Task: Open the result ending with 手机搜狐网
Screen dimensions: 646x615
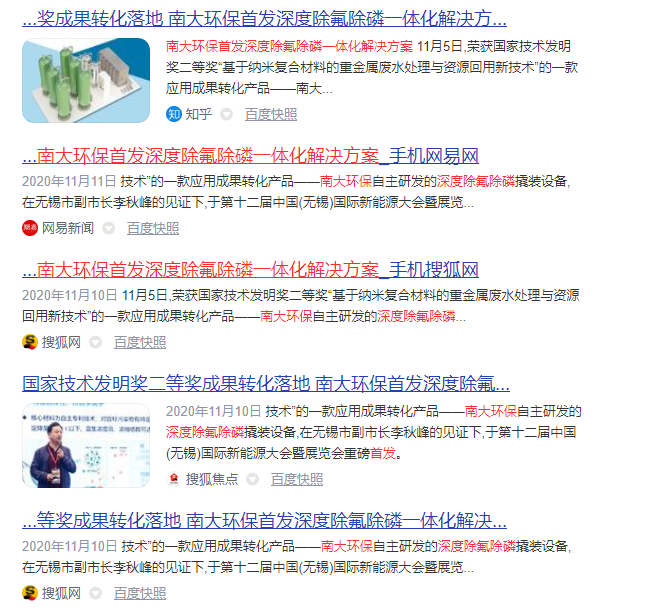Action: tap(250, 270)
